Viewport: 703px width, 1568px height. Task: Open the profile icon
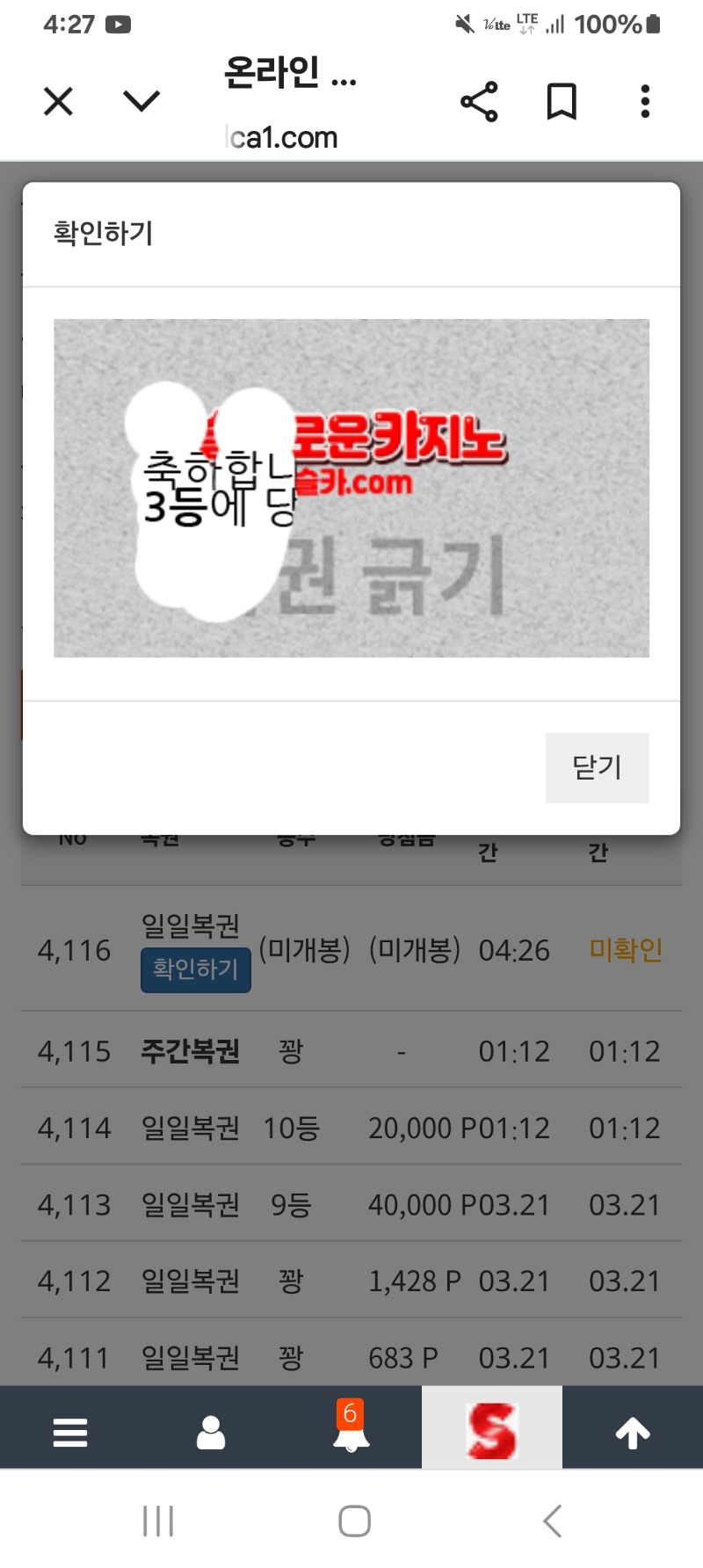tap(211, 1433)
